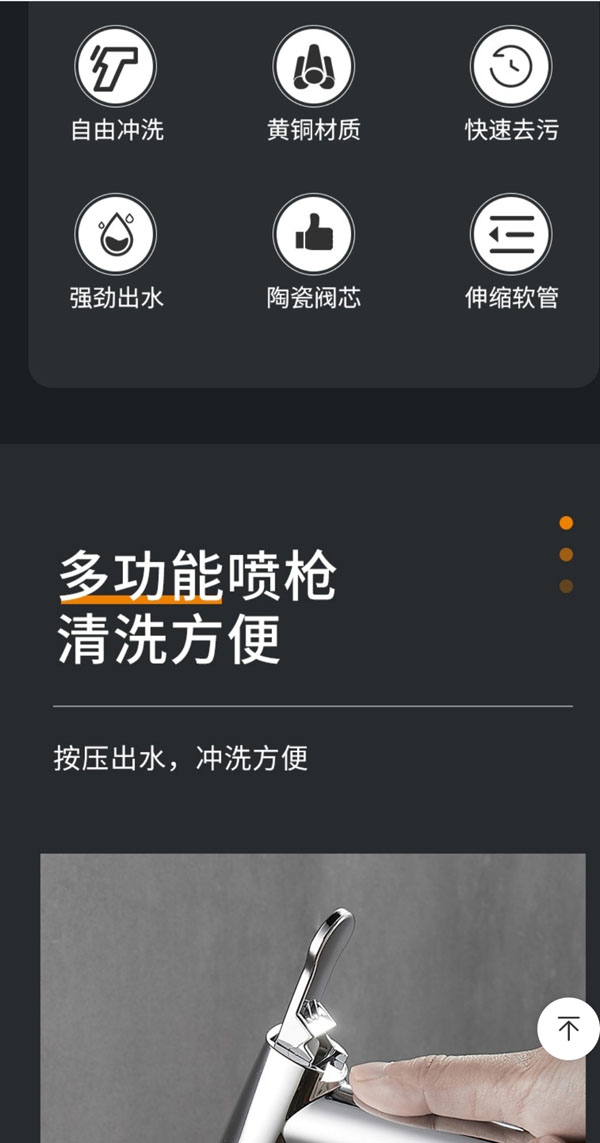Tap the back-to-top arrow button
Image resolution: width=600 pixels, height=1143 pixels.
pyautogui.click(x=568, y=1028)
